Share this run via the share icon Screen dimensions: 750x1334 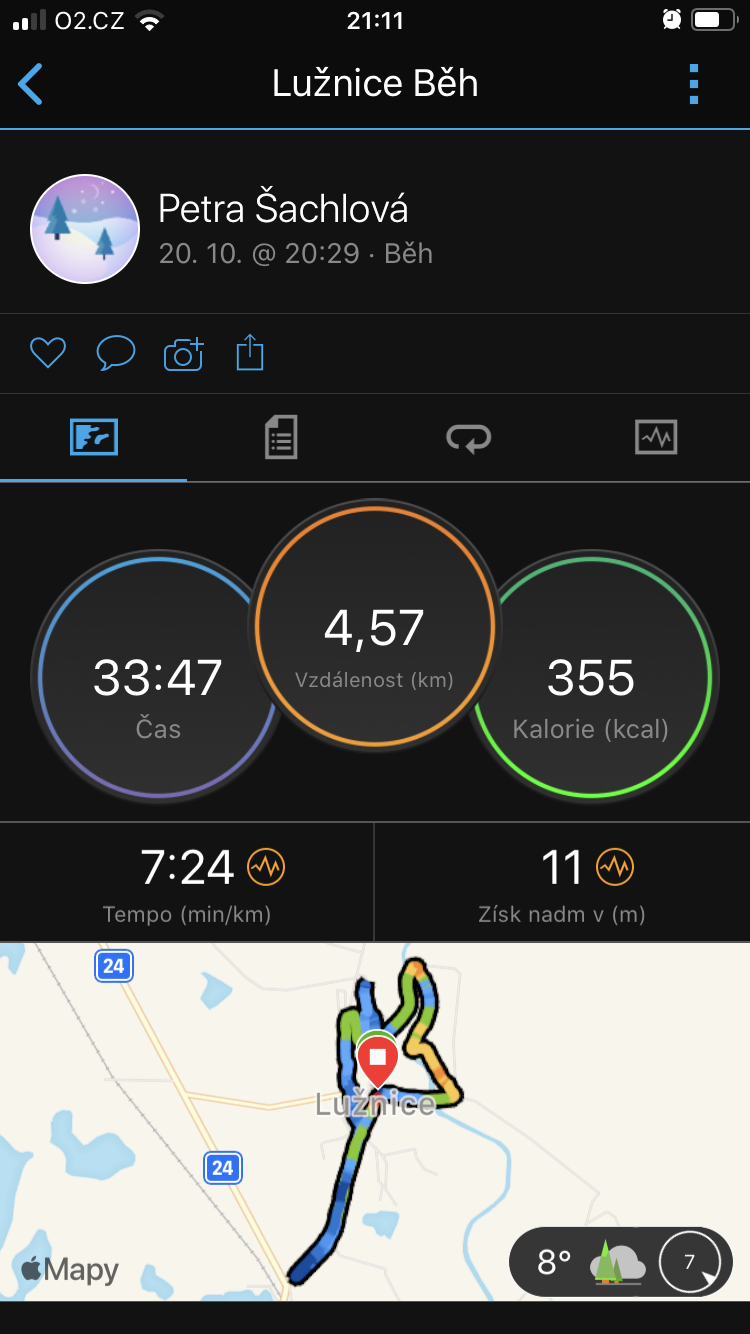click(x=250, y=353)
